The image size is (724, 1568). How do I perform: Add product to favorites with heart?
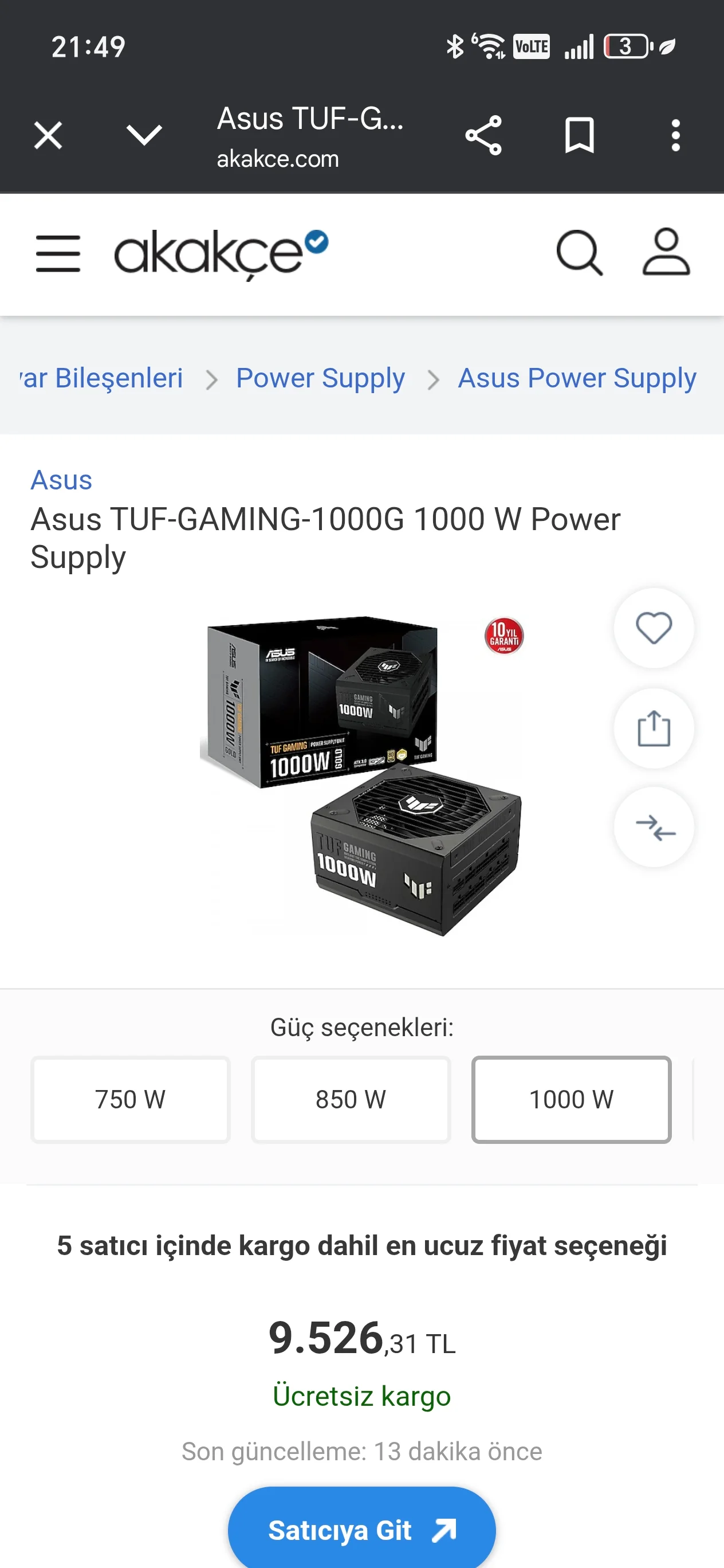[654, 628]
